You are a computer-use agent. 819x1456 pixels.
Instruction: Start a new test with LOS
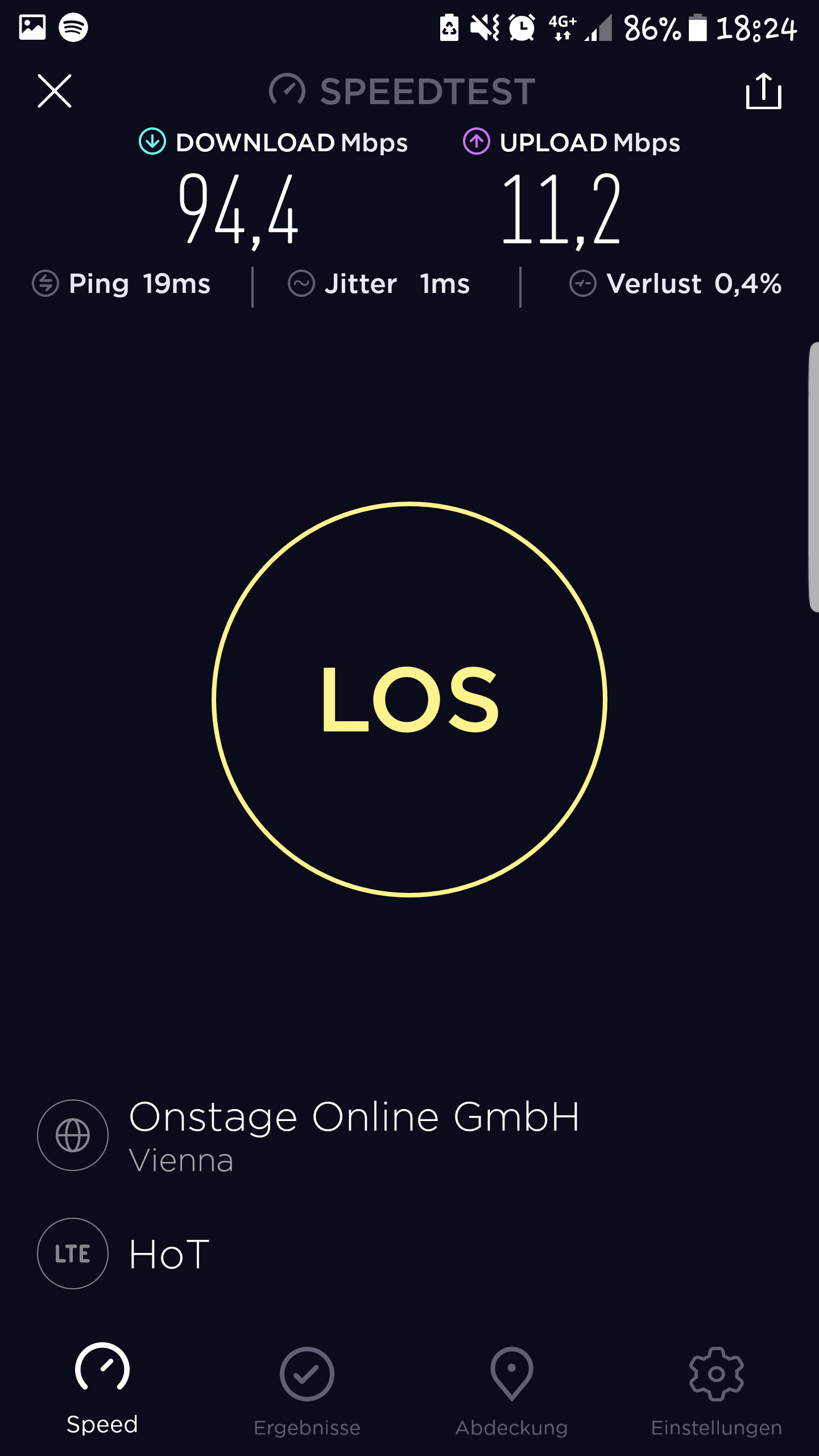(x=409, y=699)
